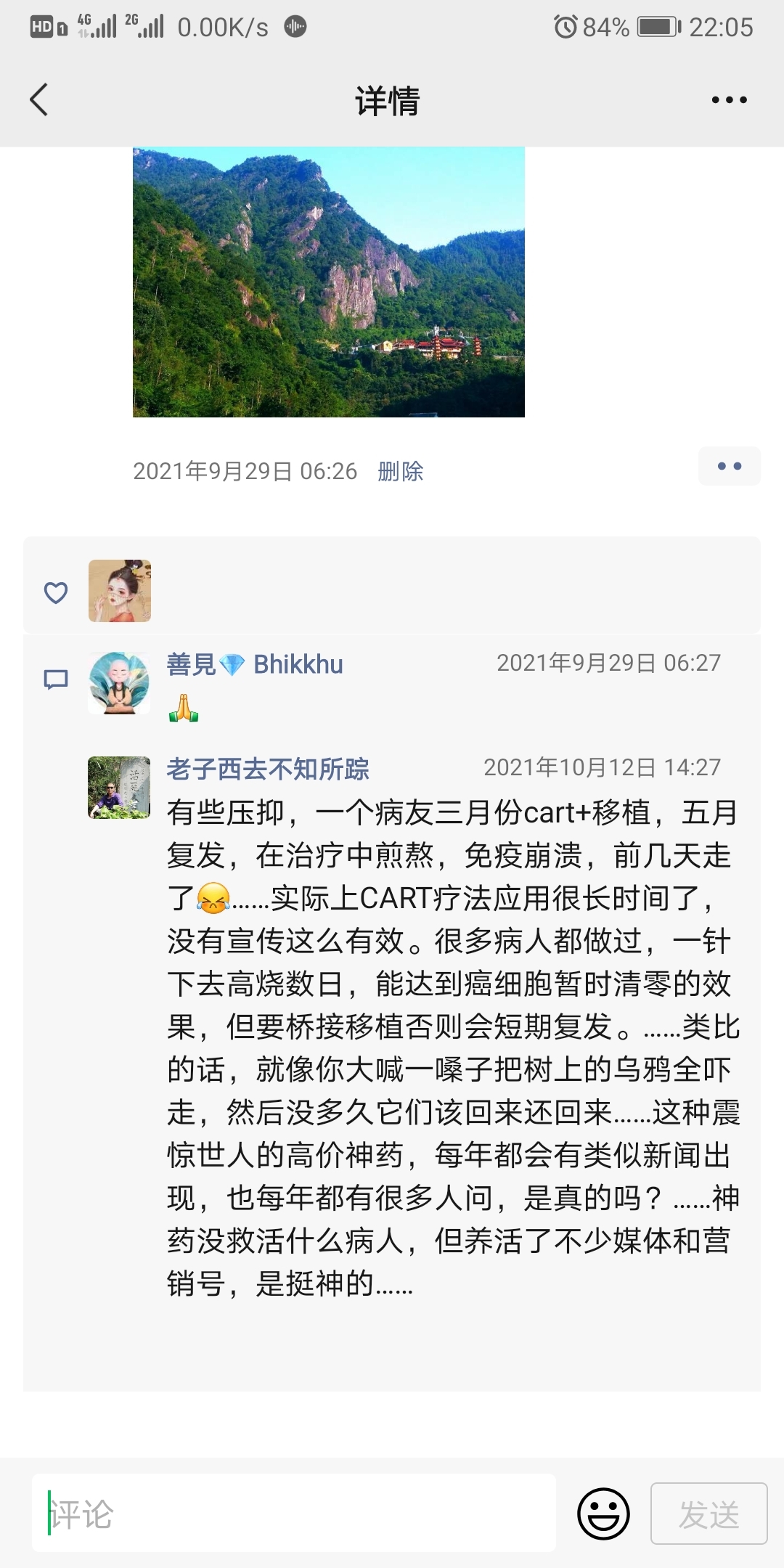Tap the 发送 send button
Viewport: 784px width, 1568px height.
[709, 1514]
